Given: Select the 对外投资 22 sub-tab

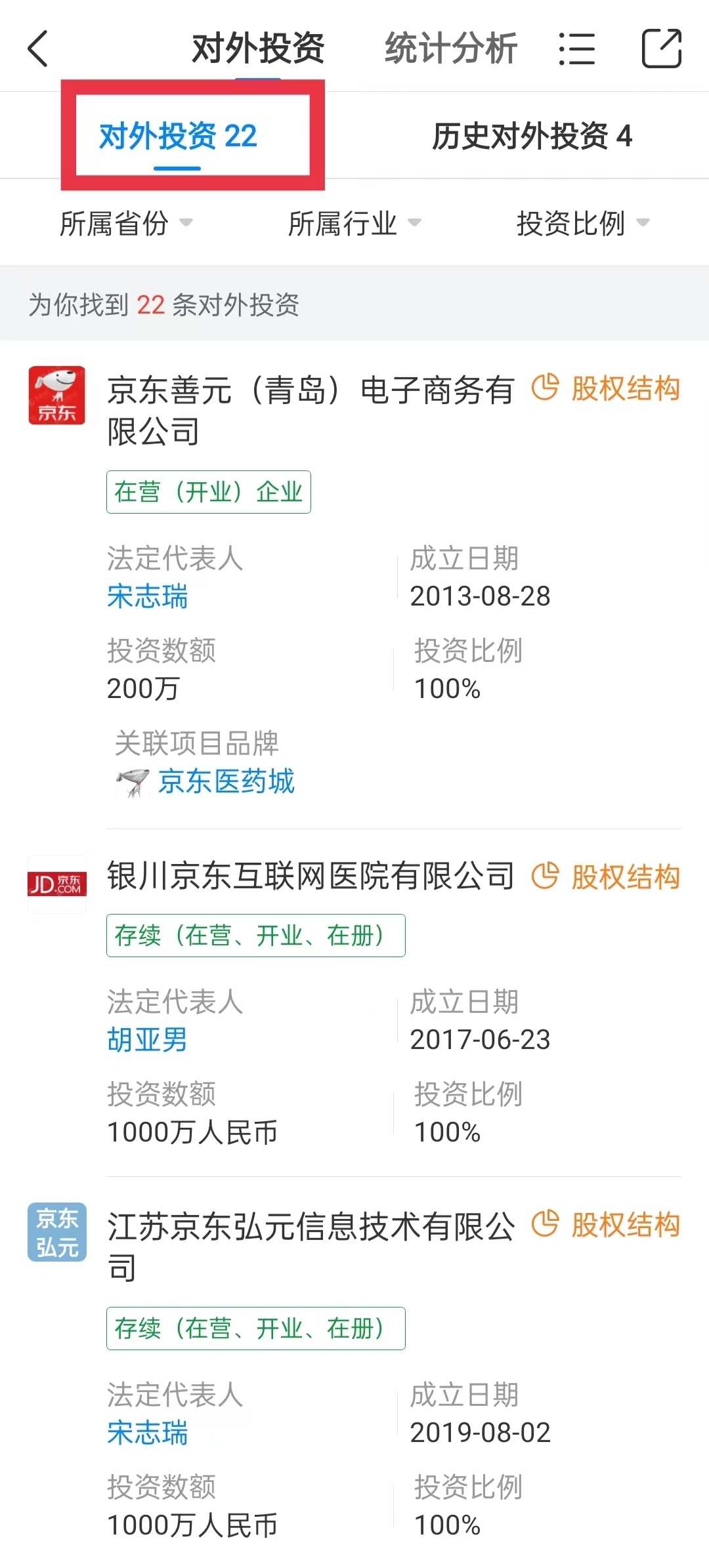Looking at the screenshot, I should [x=178, y=136].
